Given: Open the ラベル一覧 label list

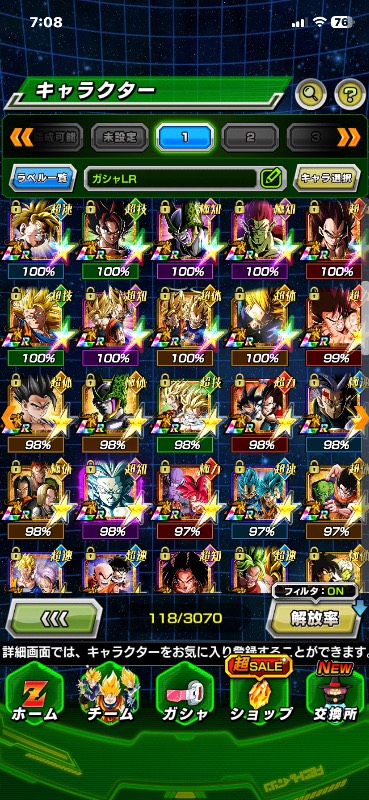Looking at the screenshot, I should coord(43,179).
